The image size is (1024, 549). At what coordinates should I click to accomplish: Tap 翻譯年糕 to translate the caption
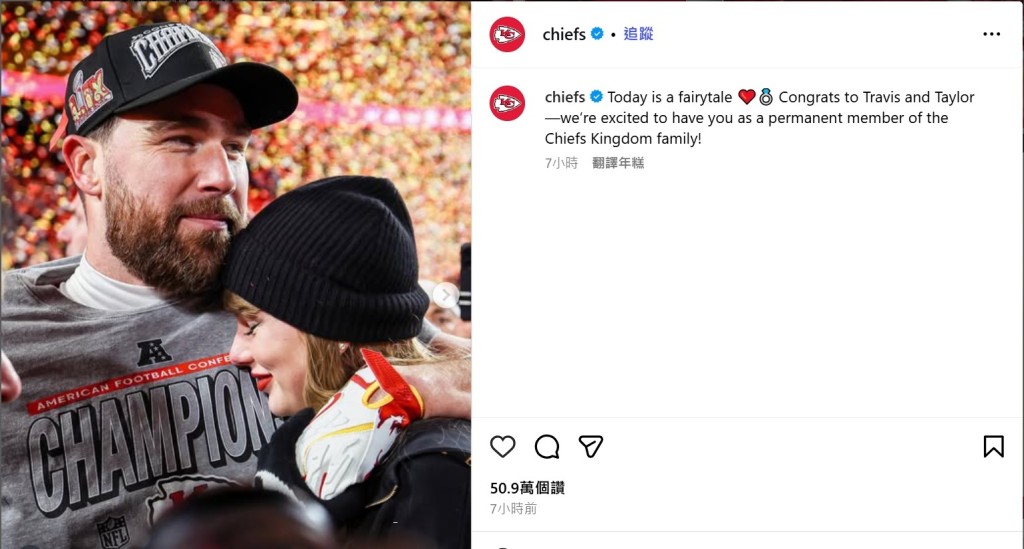(618, 163)
